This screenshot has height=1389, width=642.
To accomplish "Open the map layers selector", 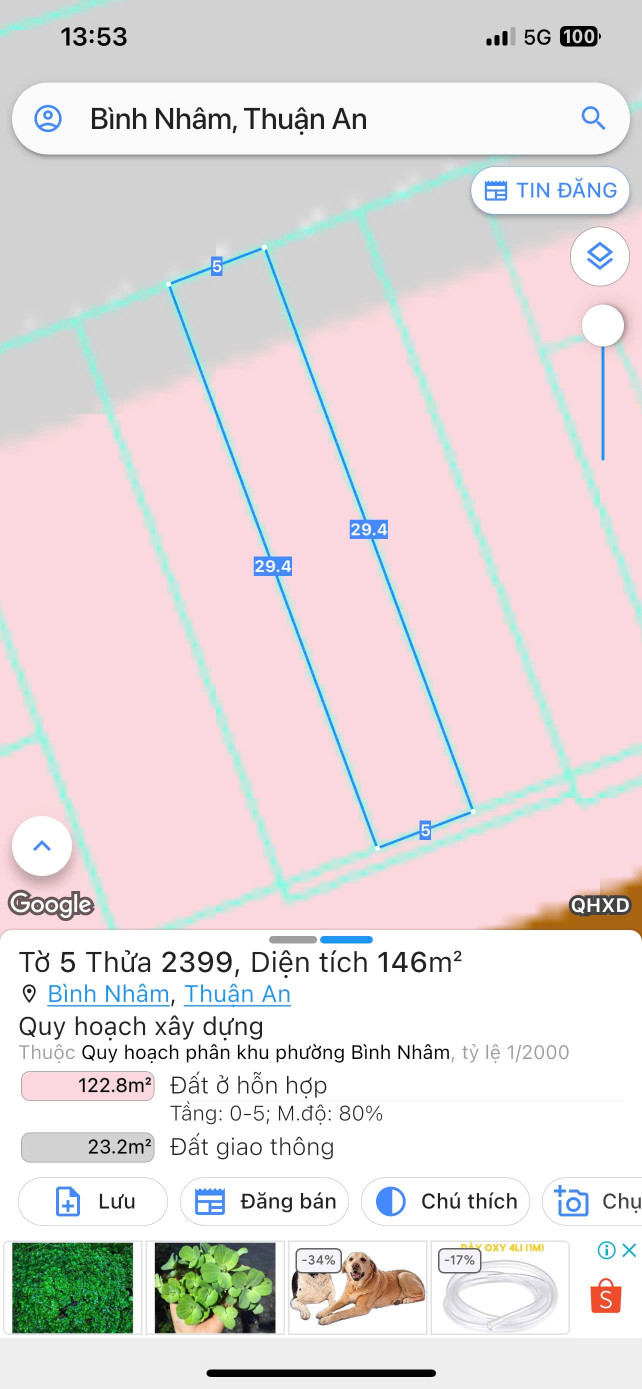I will coord(599,257).
